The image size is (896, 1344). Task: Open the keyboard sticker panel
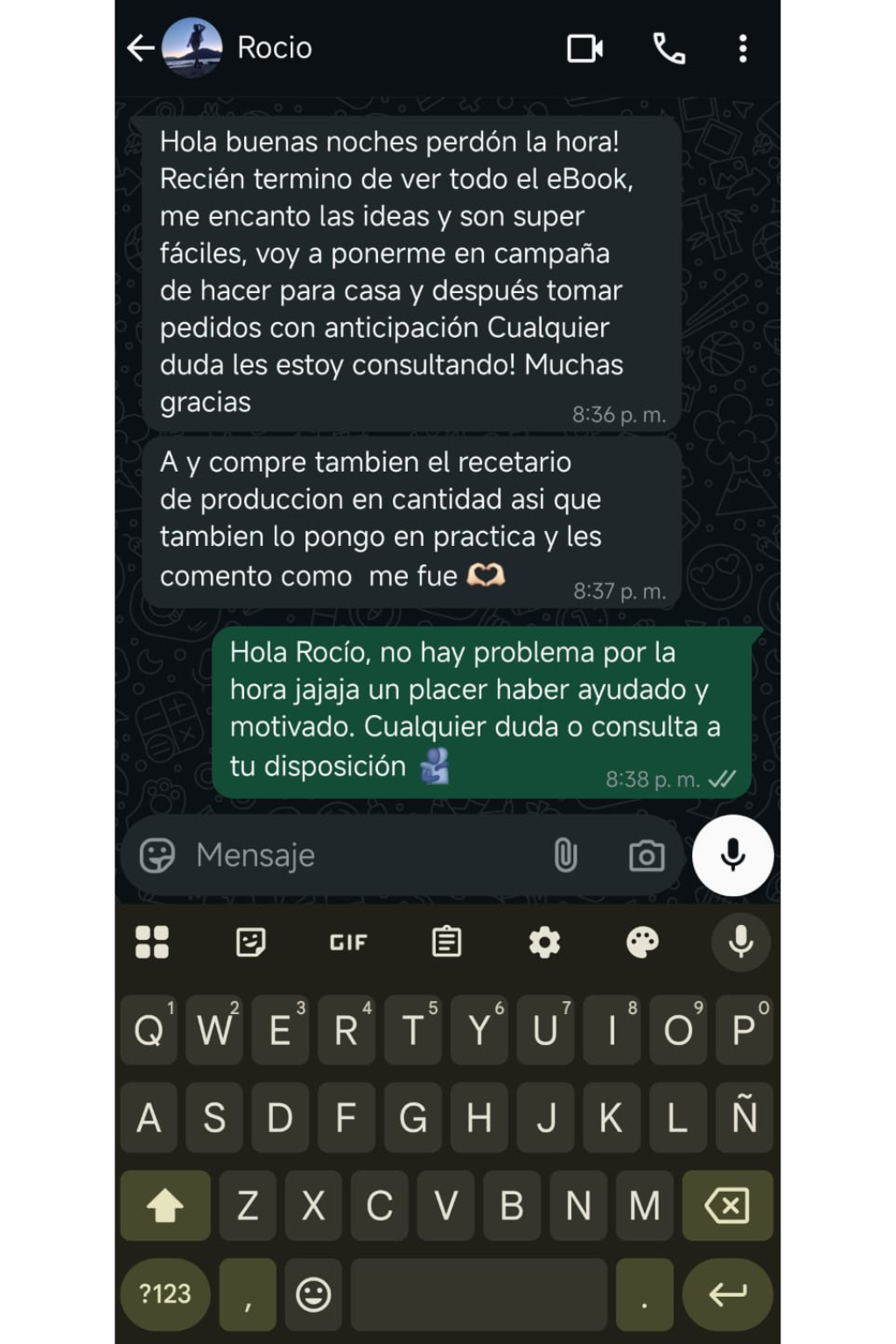tap(250, 942)
